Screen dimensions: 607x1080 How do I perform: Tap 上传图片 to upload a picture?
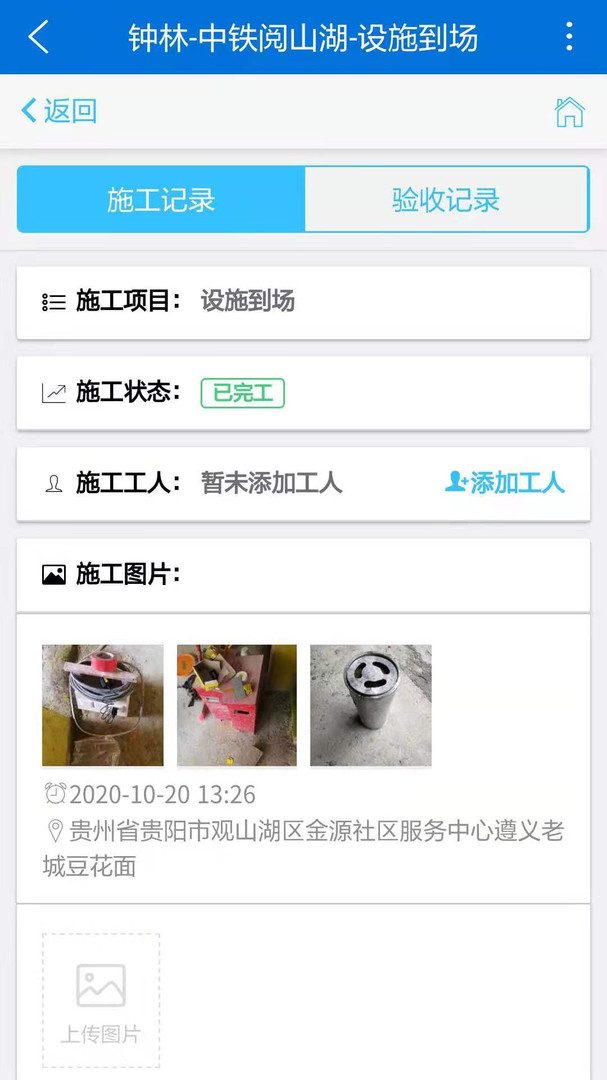pos(101,1000)
